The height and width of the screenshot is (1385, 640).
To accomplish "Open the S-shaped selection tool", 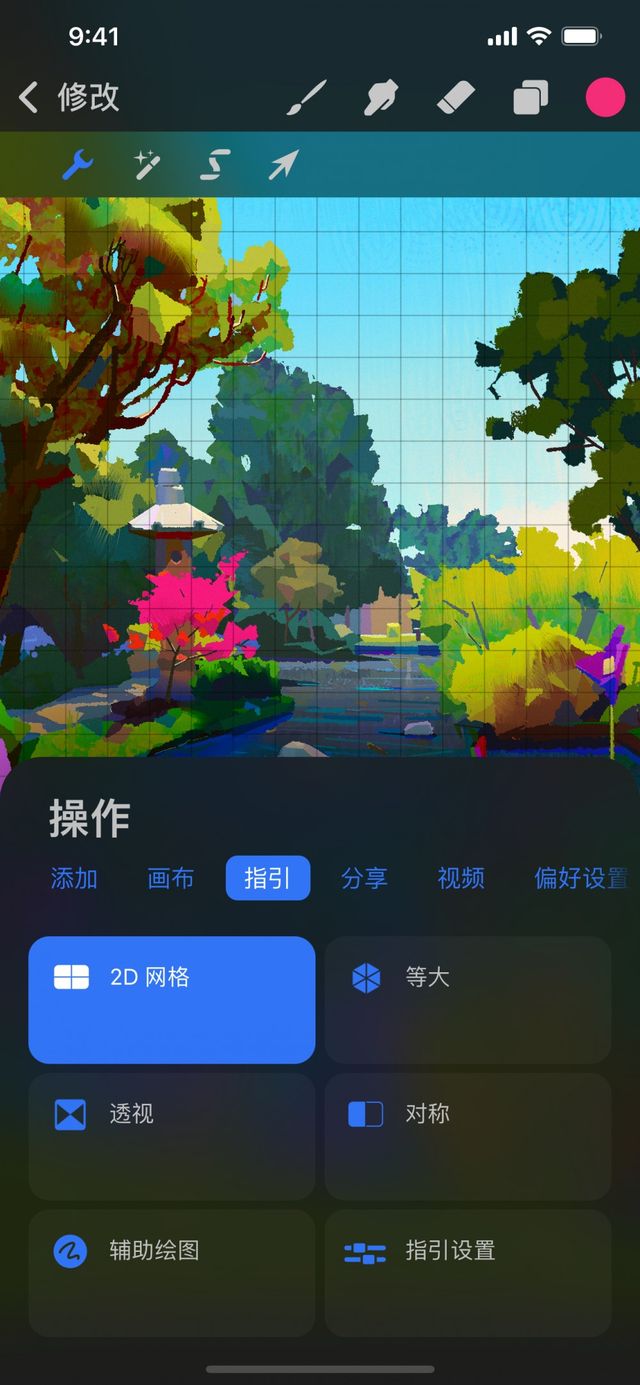I will [x=215, y=164].
